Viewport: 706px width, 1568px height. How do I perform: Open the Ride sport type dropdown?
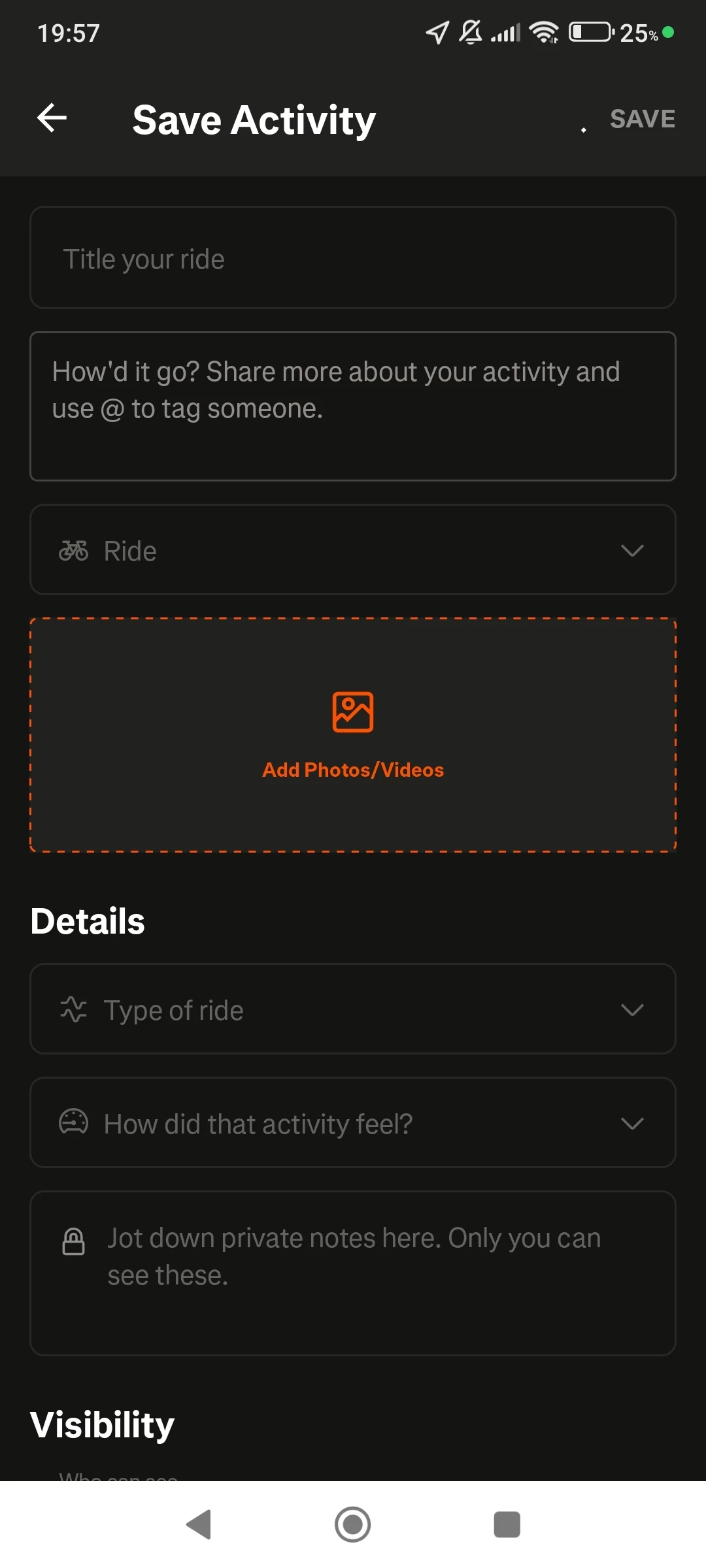click(x=353, y=549)
